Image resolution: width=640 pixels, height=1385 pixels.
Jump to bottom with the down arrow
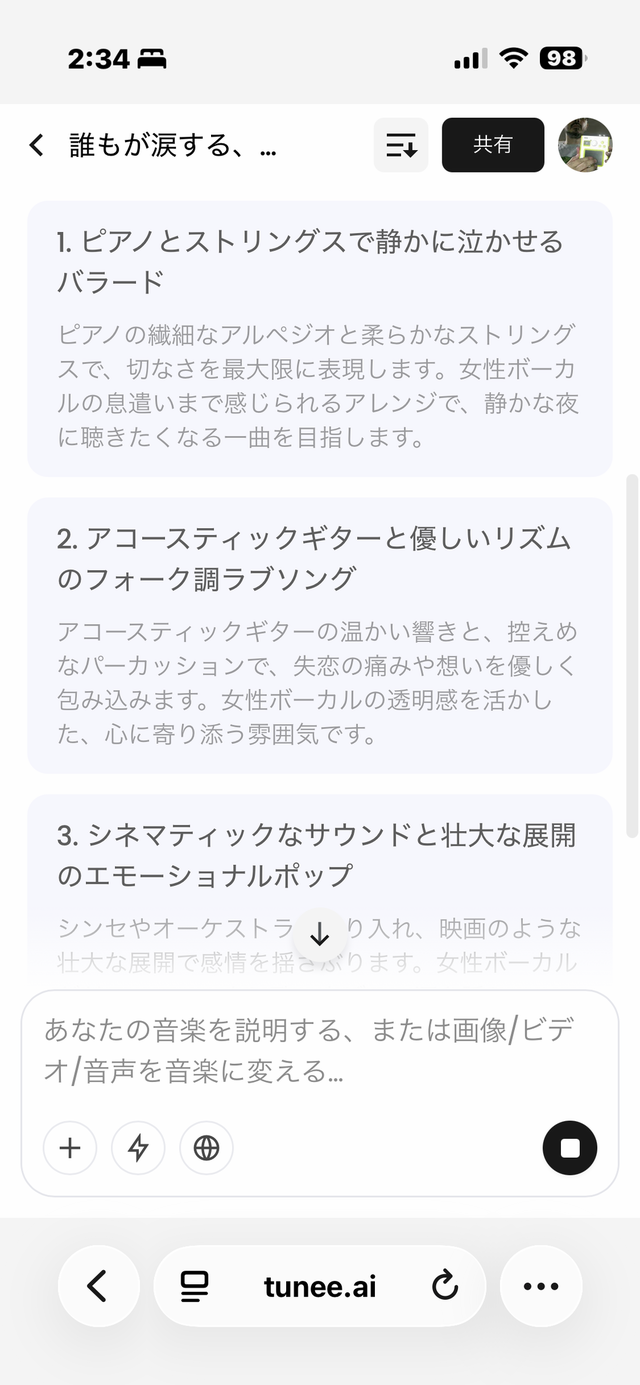point(320,936)
